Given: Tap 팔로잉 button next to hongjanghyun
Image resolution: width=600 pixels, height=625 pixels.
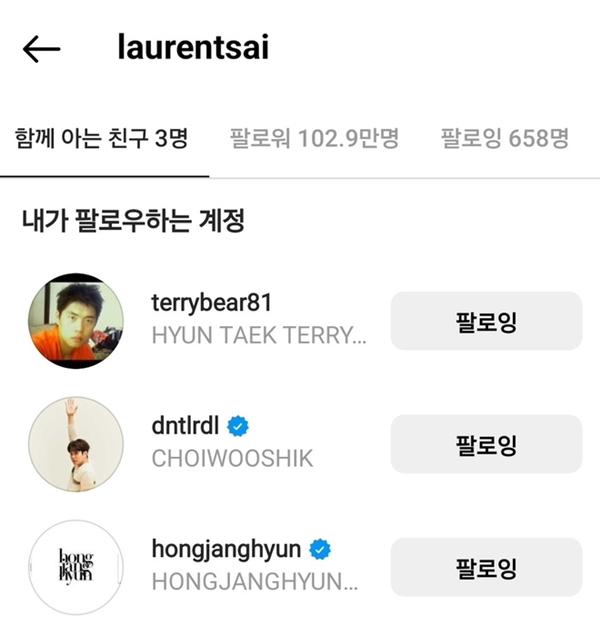Looking at the screenshot, I should tap(485, 567).
